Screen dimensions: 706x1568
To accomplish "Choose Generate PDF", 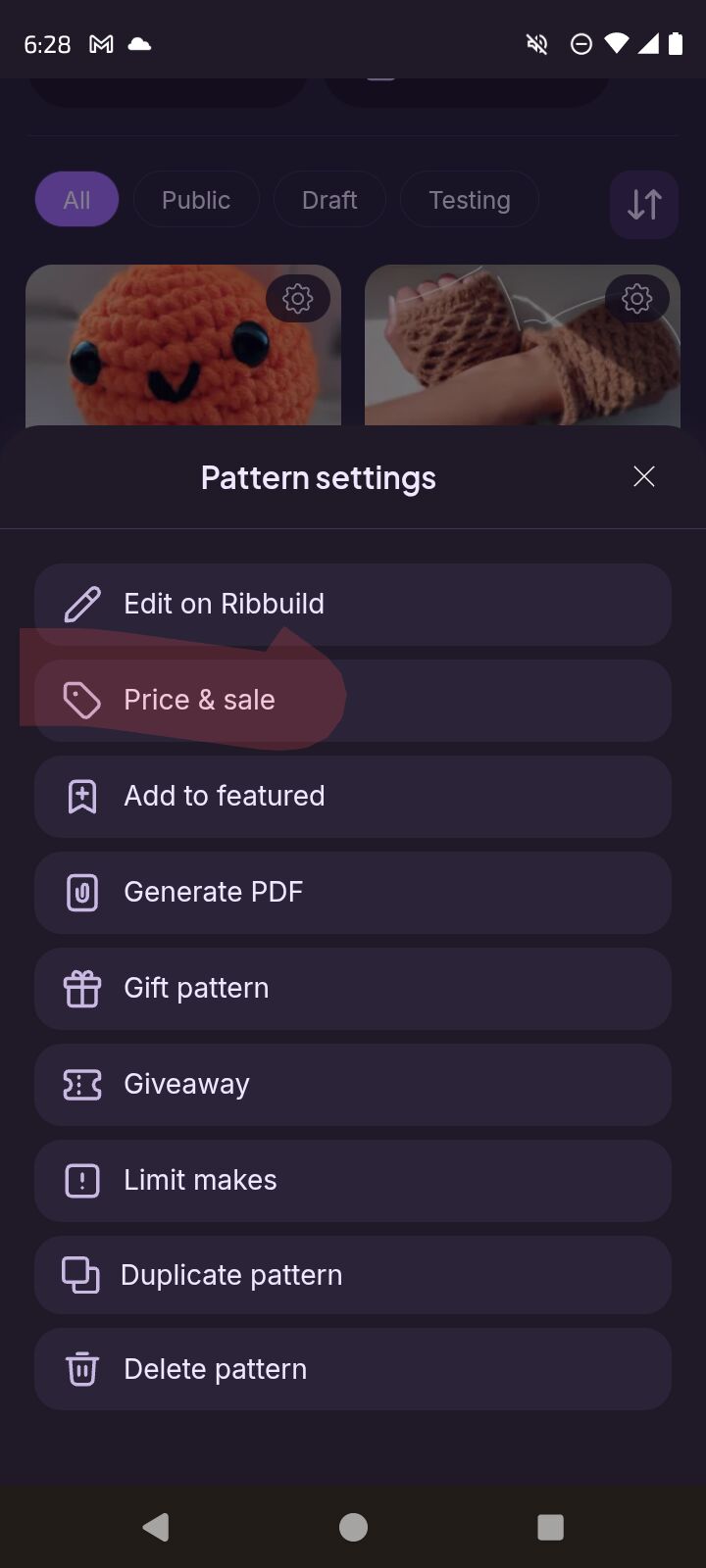I will click(353, 892).
